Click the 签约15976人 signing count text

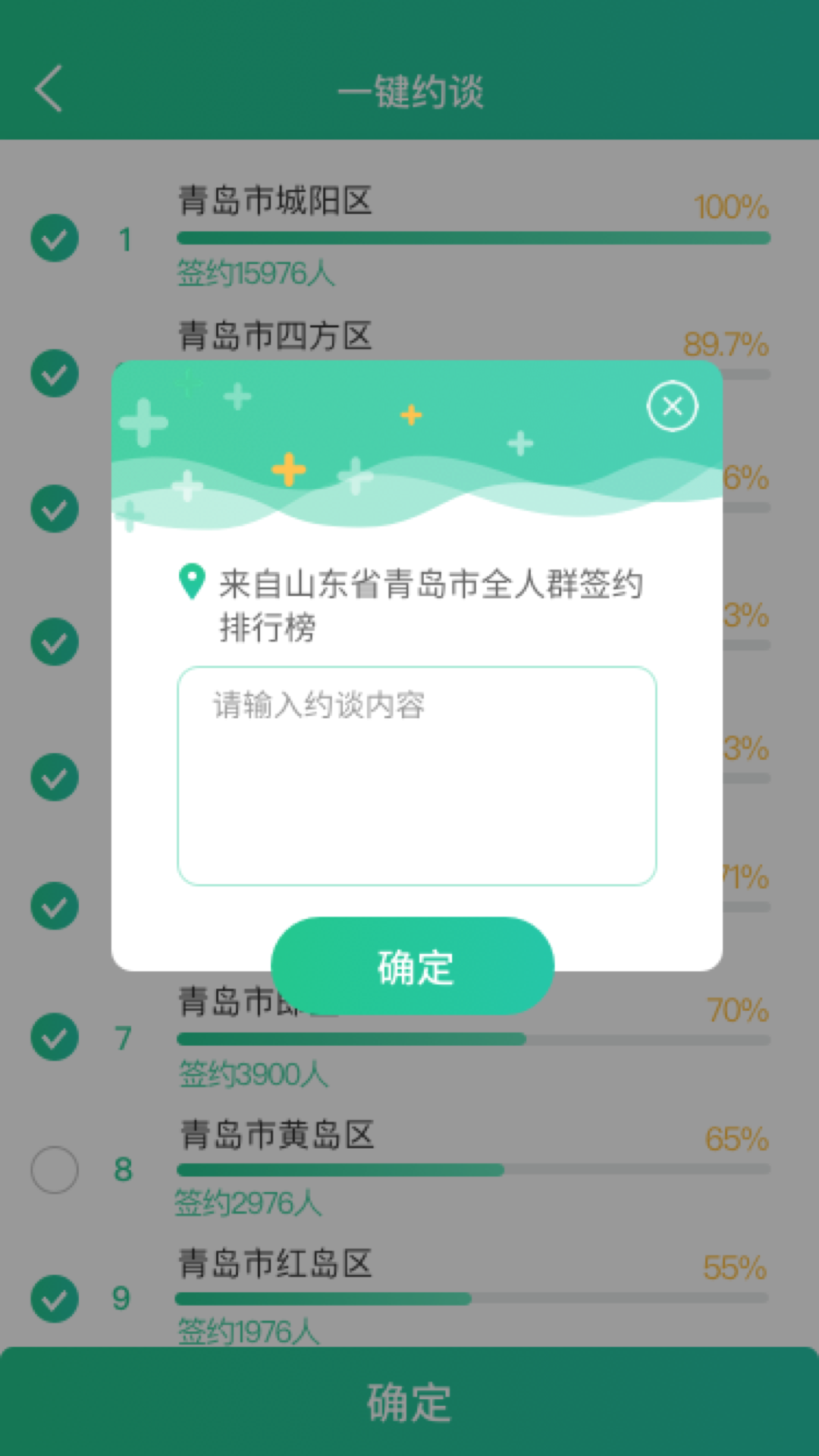point(254,275)
